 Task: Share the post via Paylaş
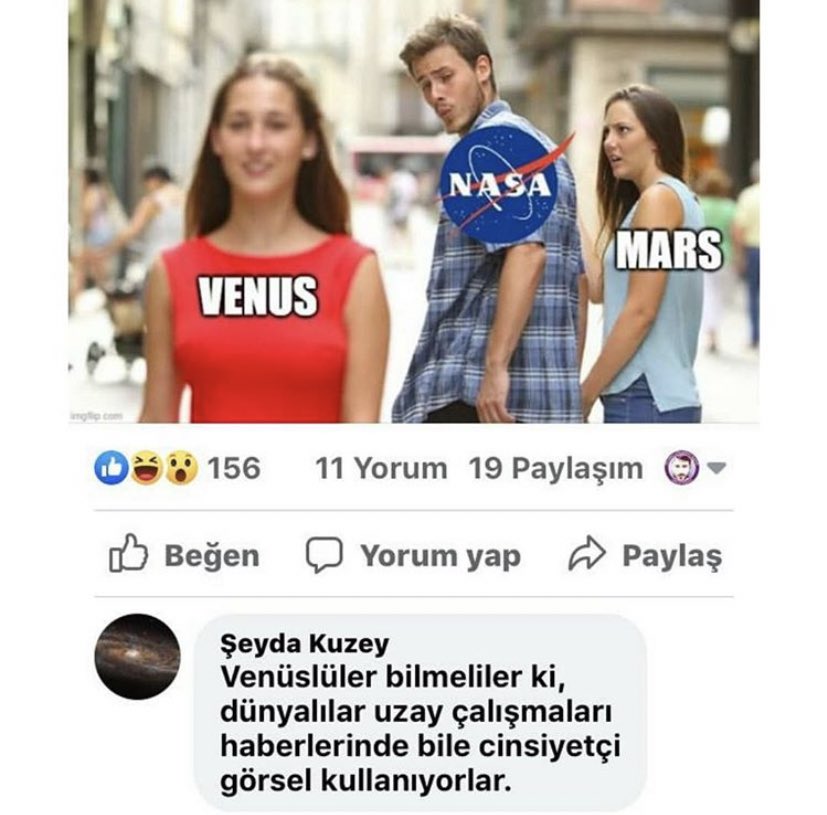pos(645,556)
